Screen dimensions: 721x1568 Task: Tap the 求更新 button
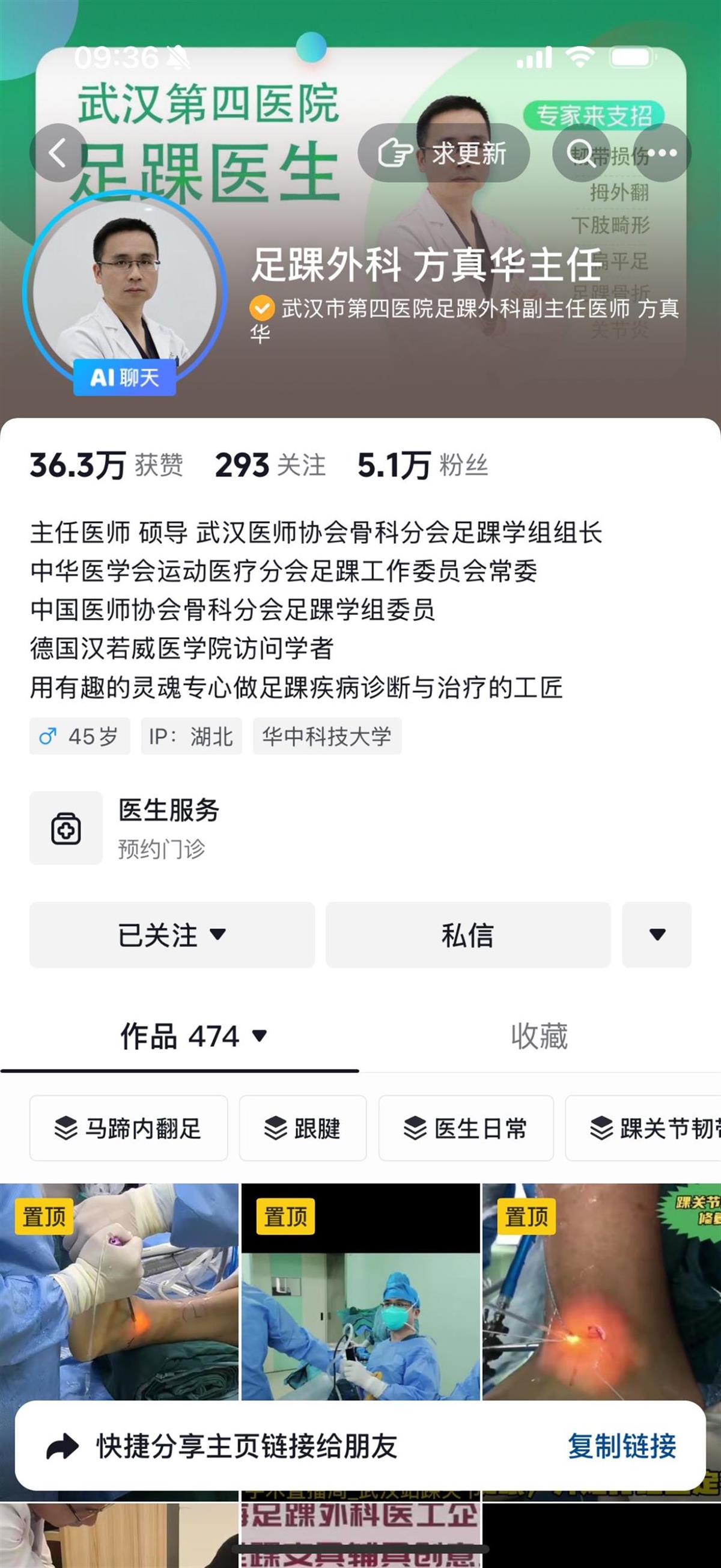click(443, 153)
